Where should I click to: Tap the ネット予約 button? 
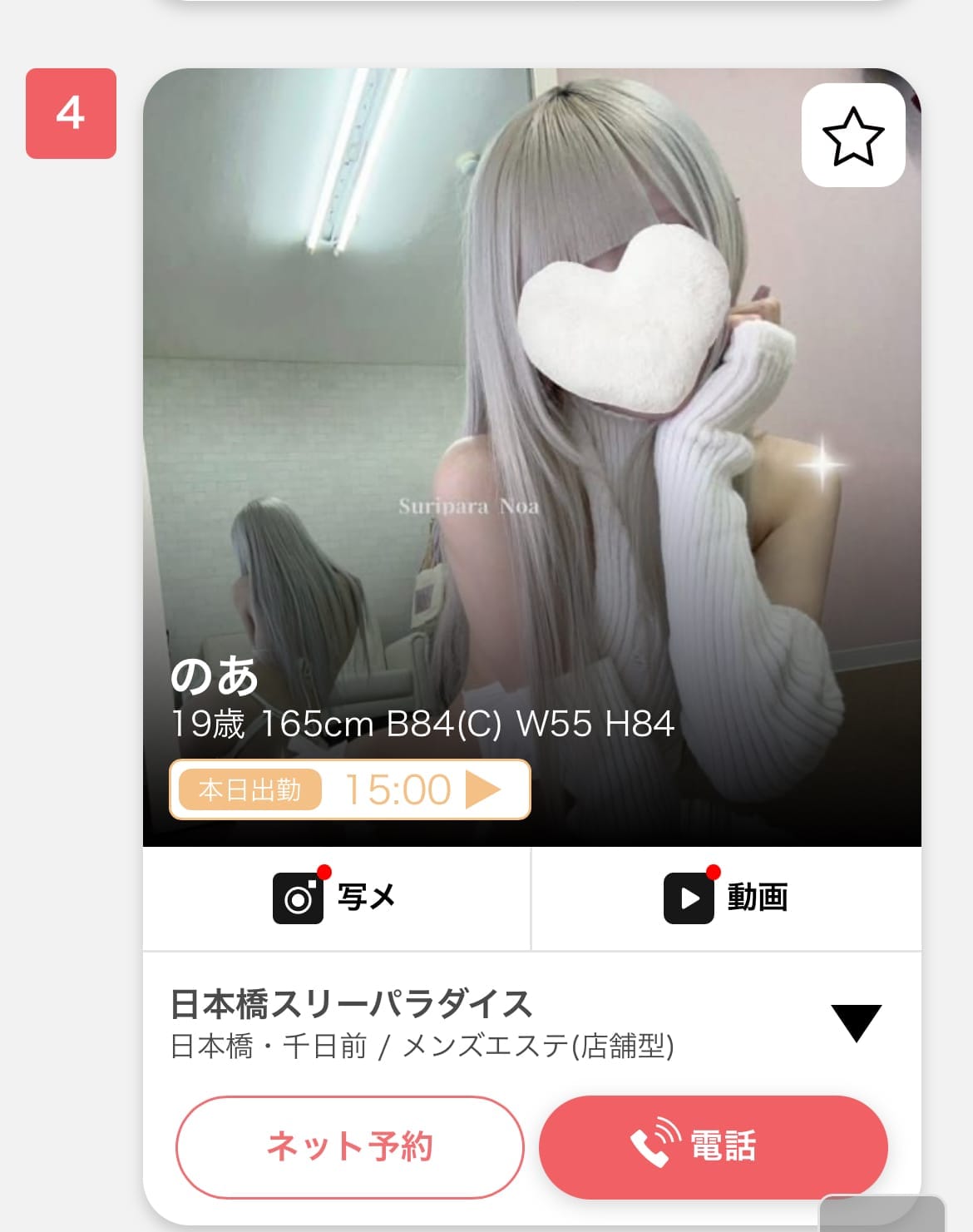(349, 1146)
